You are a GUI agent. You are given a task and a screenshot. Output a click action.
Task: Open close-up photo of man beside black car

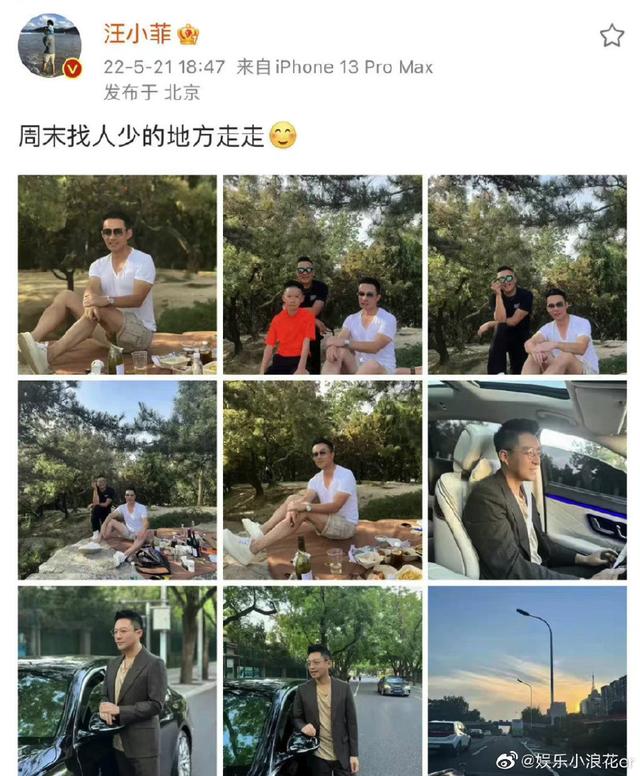pos(117,680)
